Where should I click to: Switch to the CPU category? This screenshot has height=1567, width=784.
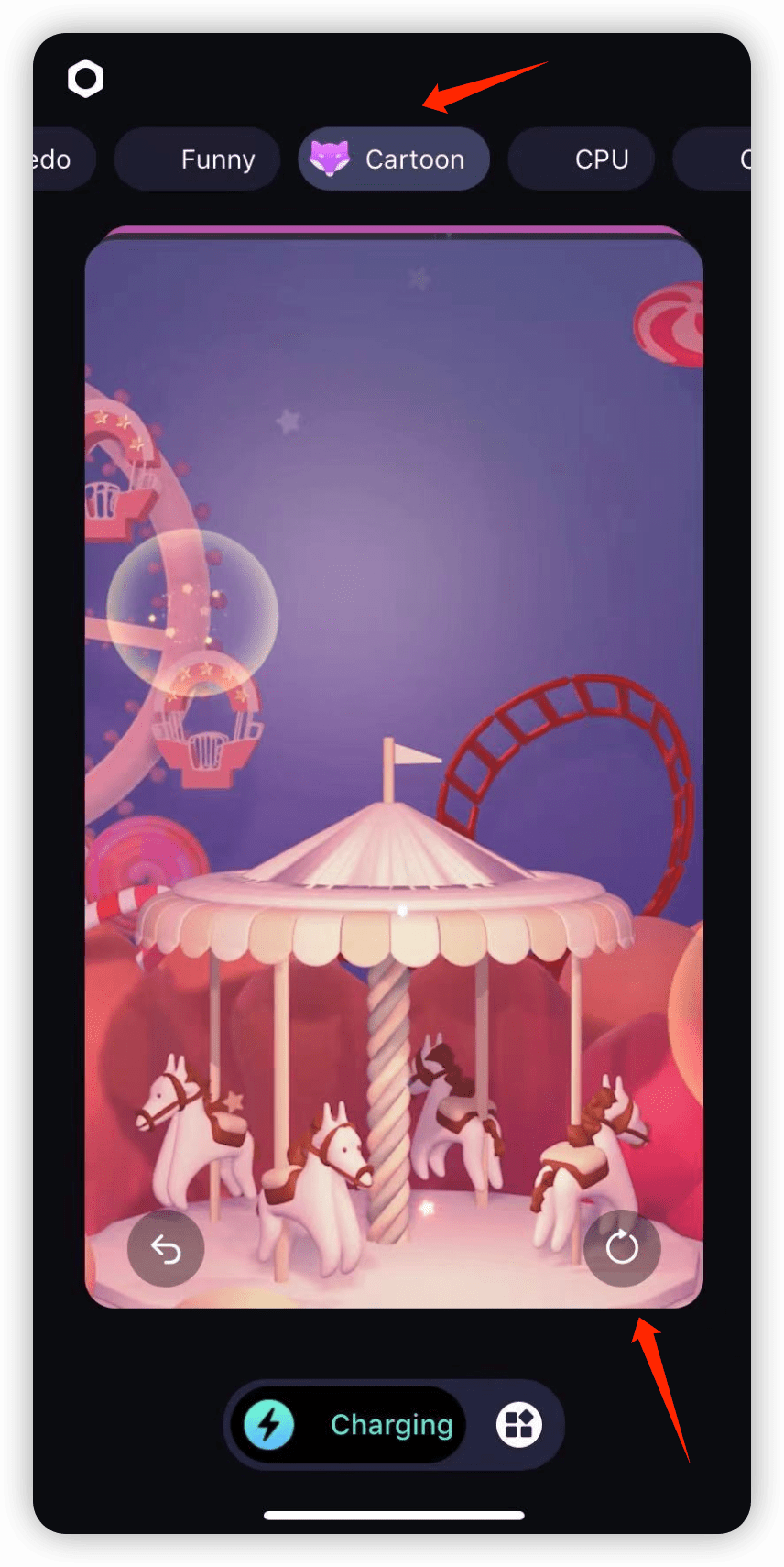tap(582, 159)
